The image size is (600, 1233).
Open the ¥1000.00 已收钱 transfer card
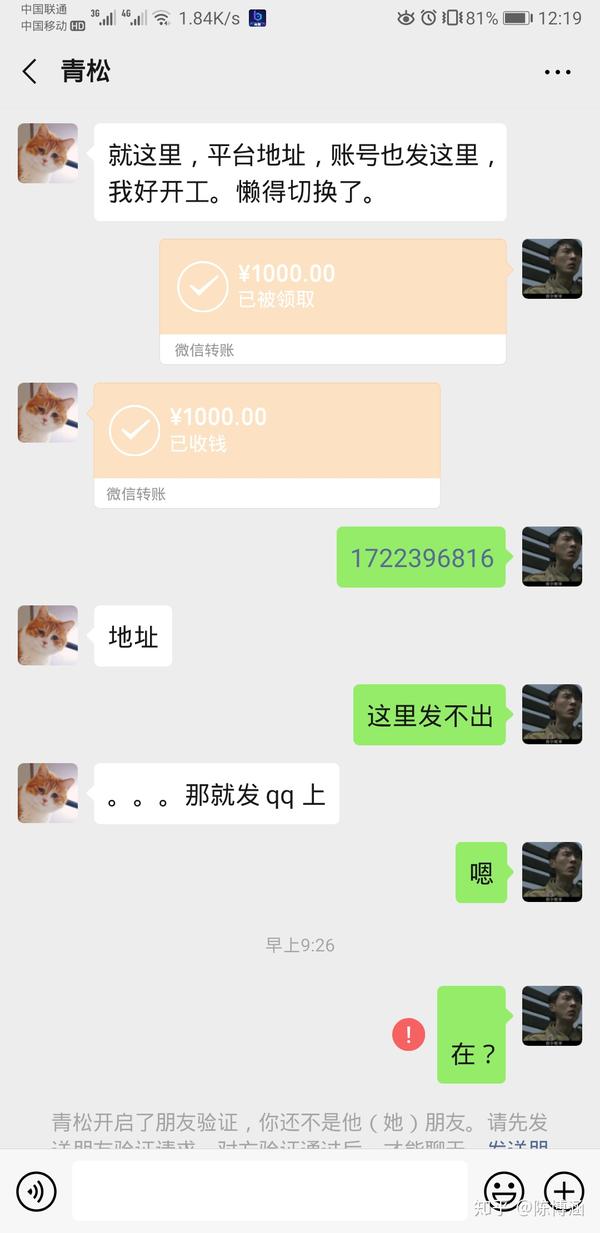267,431
